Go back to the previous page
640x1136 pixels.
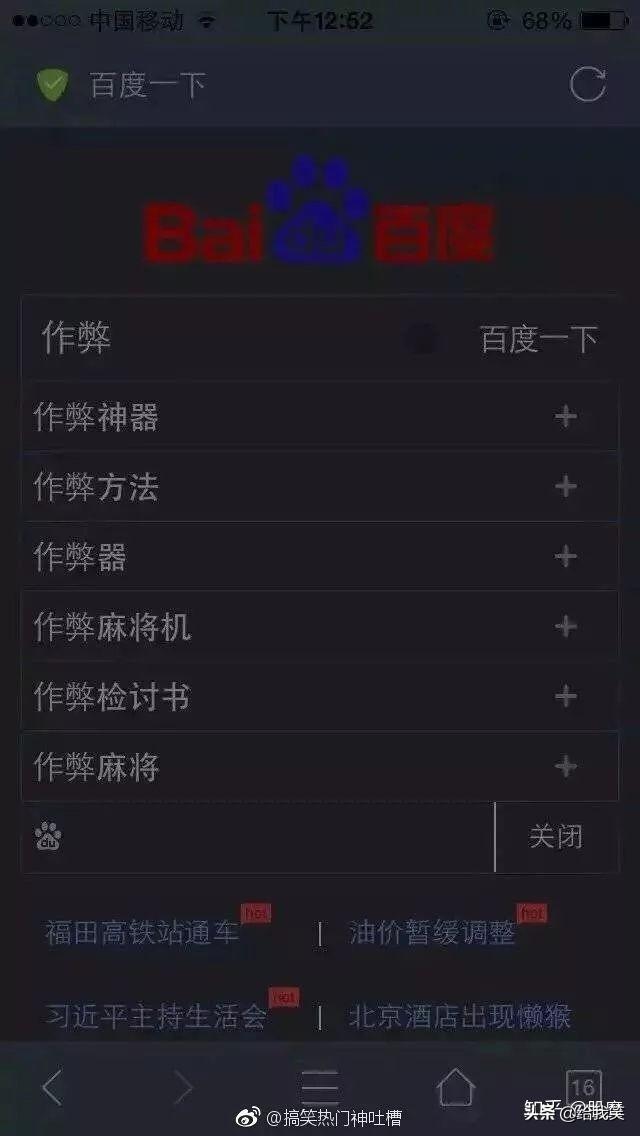click(x=52, y=1087)
